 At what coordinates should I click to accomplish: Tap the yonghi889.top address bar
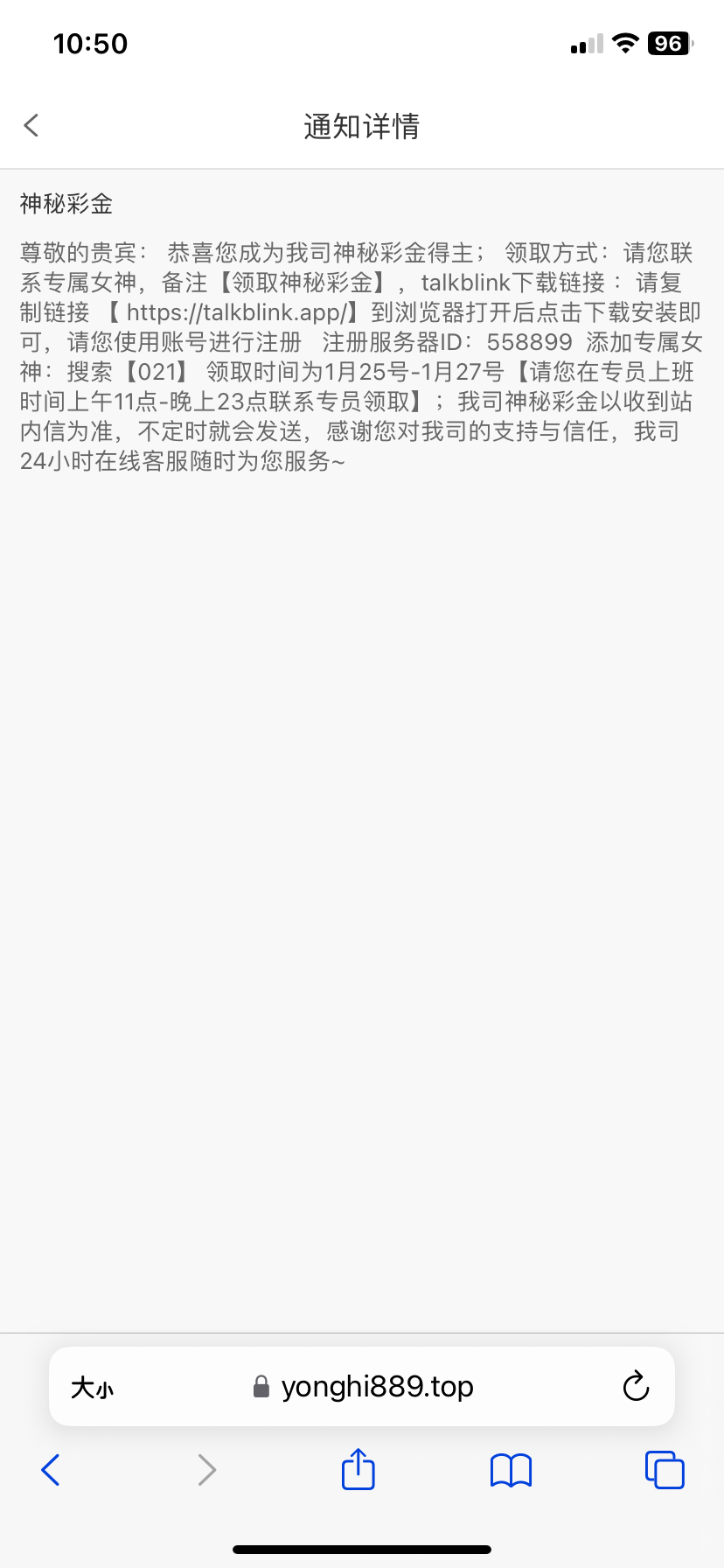coord(363,1387)
